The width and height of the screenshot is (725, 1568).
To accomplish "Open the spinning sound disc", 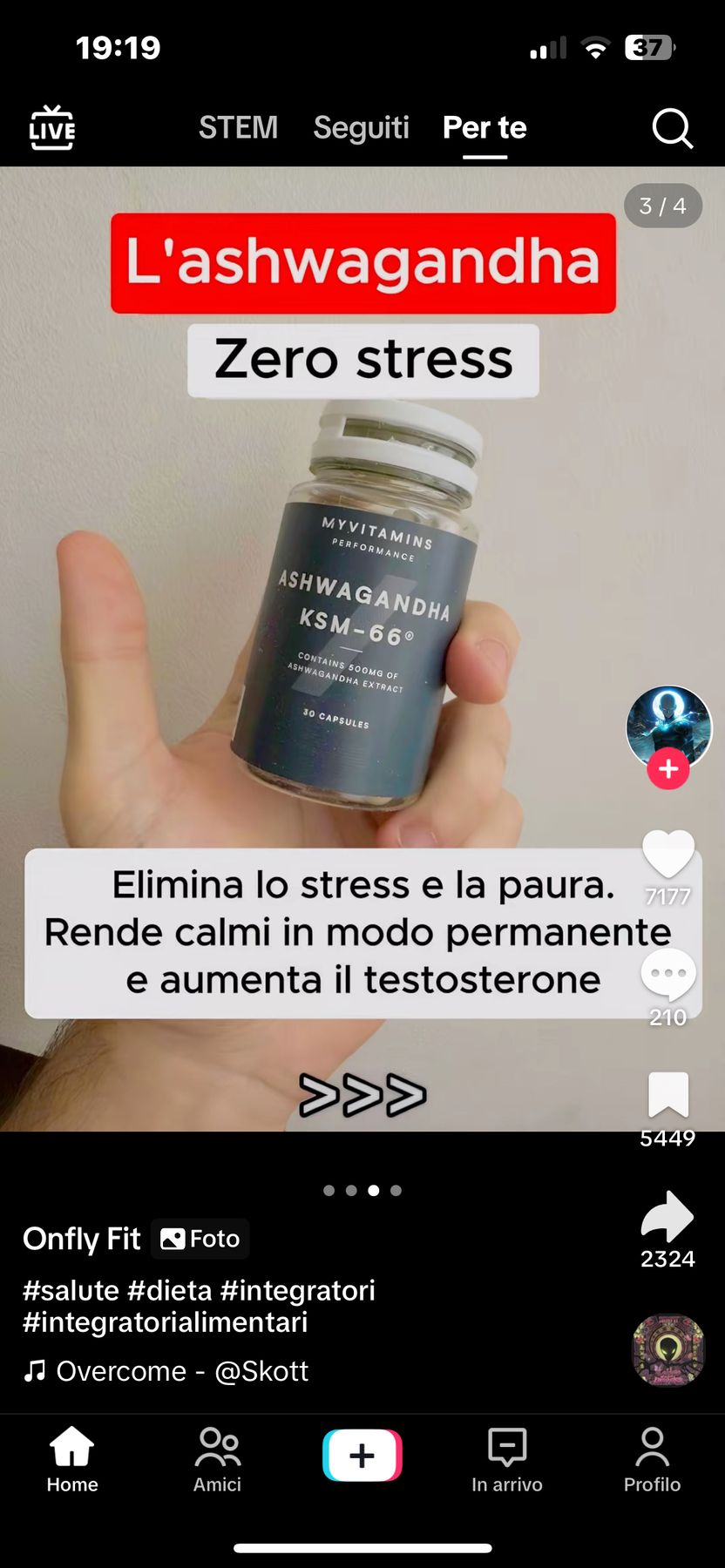I will pyautogui.click(x=667, y=1350).
